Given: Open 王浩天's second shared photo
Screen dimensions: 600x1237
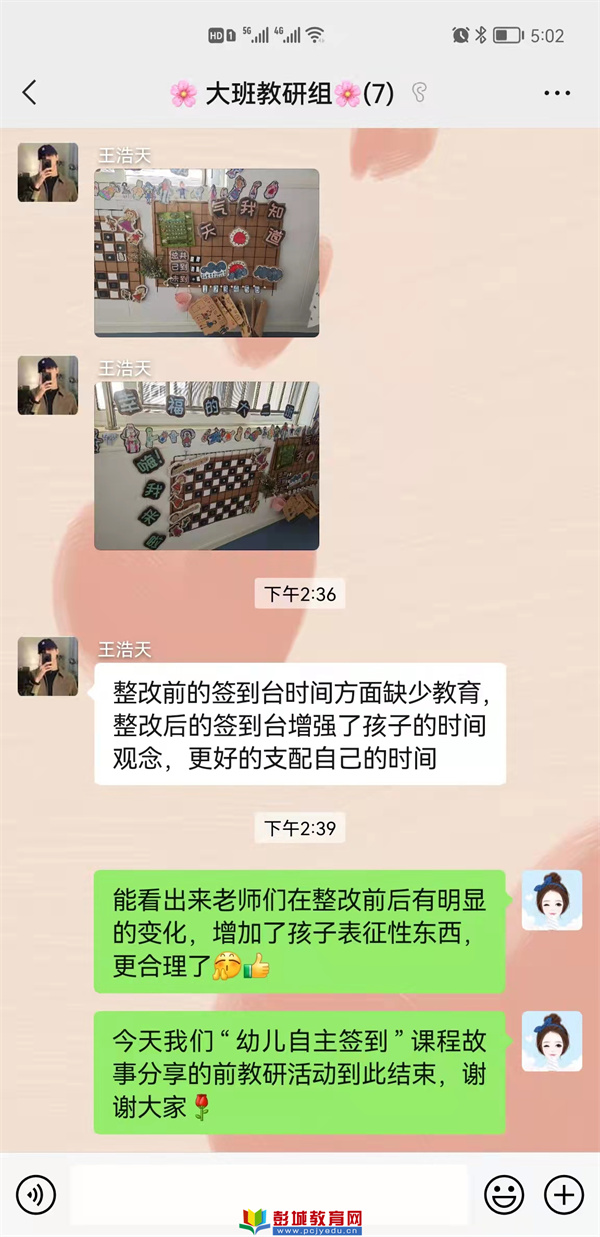Looking at the screenshot, I should click(207, 465).
